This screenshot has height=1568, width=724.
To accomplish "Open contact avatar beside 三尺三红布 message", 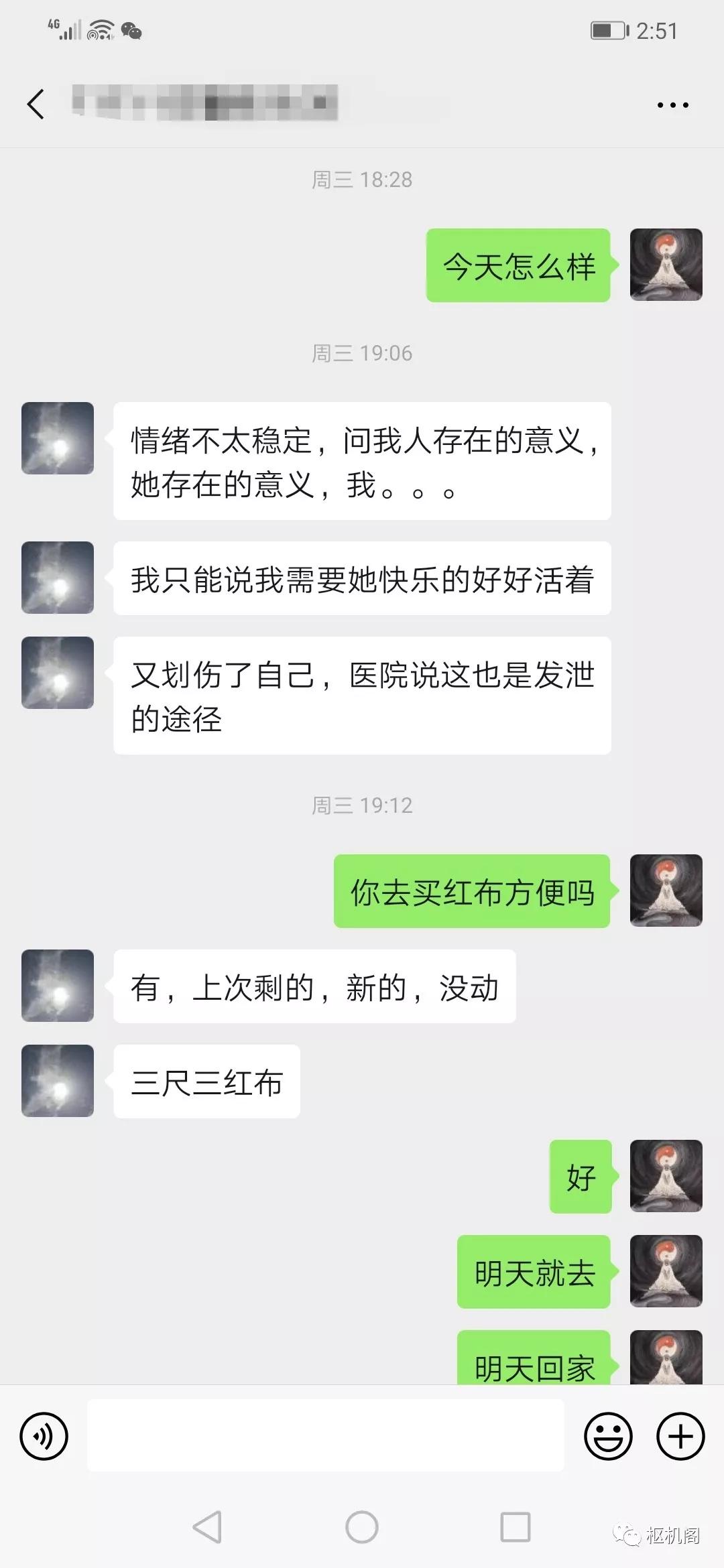I will (x=58, y=1081).
